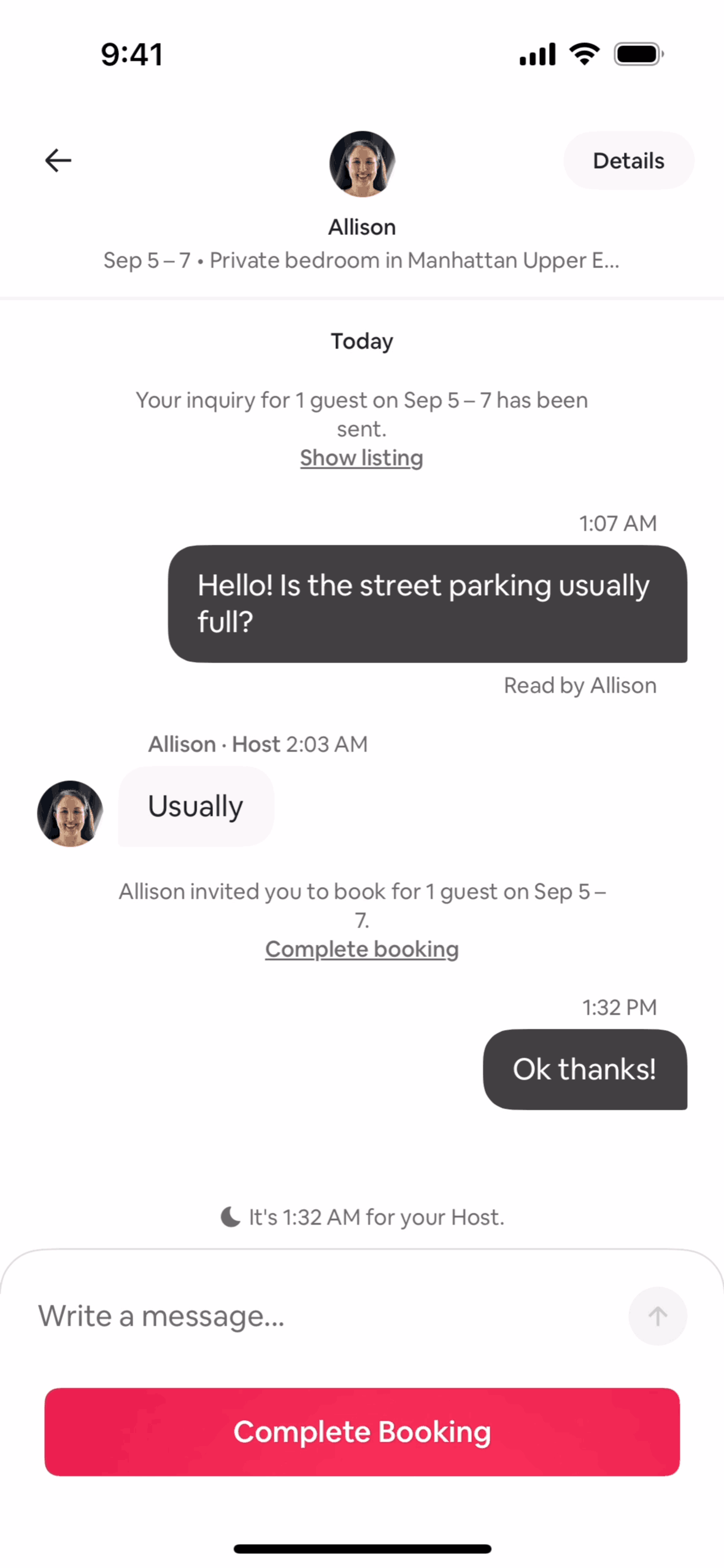Open Show listing link
This screenshot has width=724, height=1568.
pos(361,458)
